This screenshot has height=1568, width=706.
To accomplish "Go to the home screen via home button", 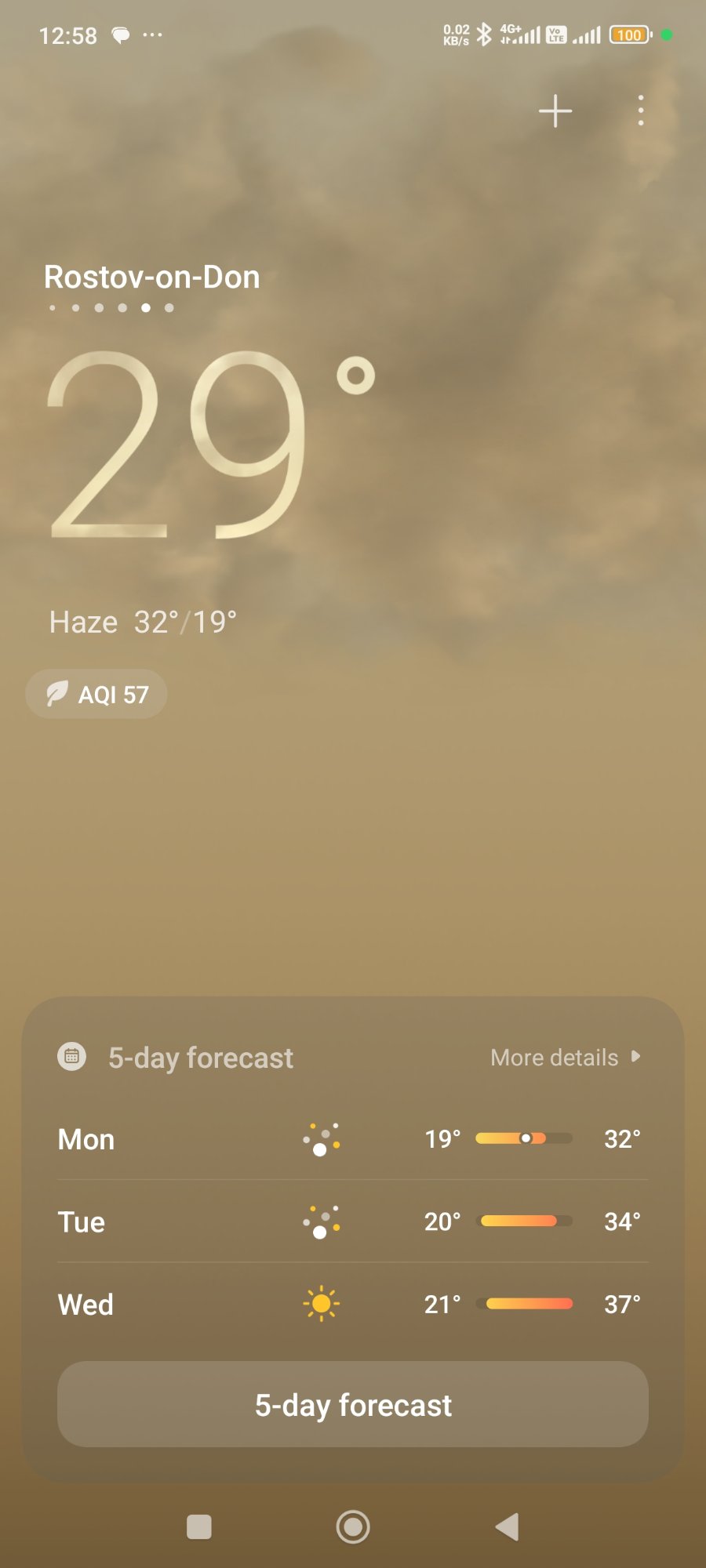I will pos(353,1526).
